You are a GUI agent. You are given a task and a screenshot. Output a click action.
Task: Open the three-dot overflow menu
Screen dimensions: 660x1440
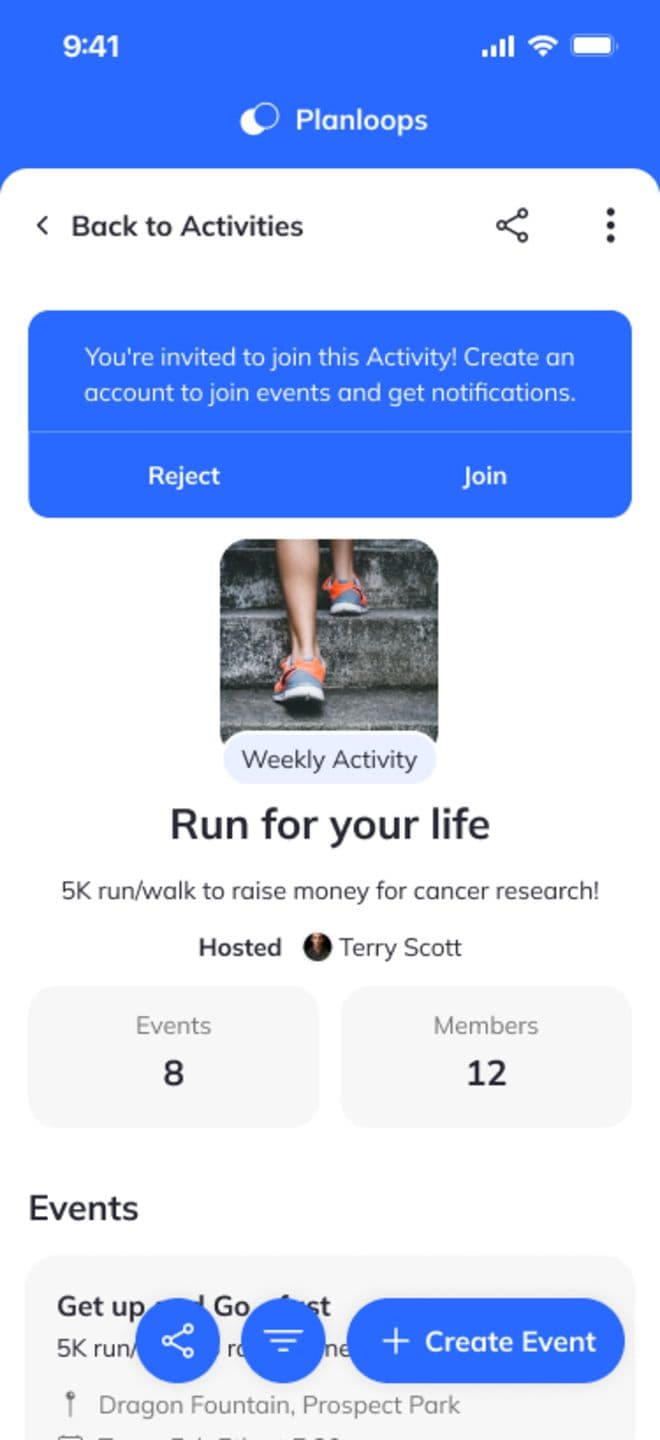tap(610, 226)
